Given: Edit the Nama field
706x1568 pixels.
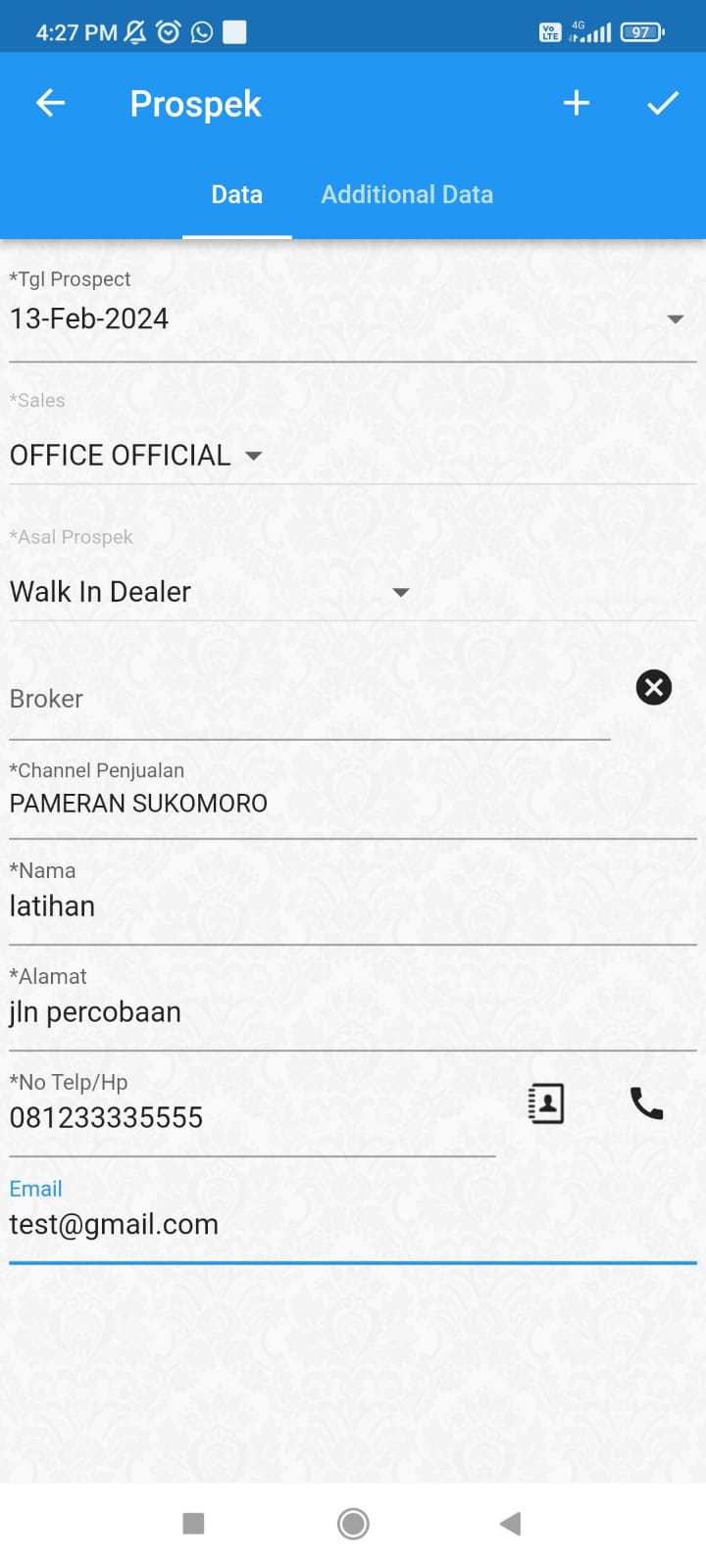Looking at the screenshot, I should click(x=351, y=906).
